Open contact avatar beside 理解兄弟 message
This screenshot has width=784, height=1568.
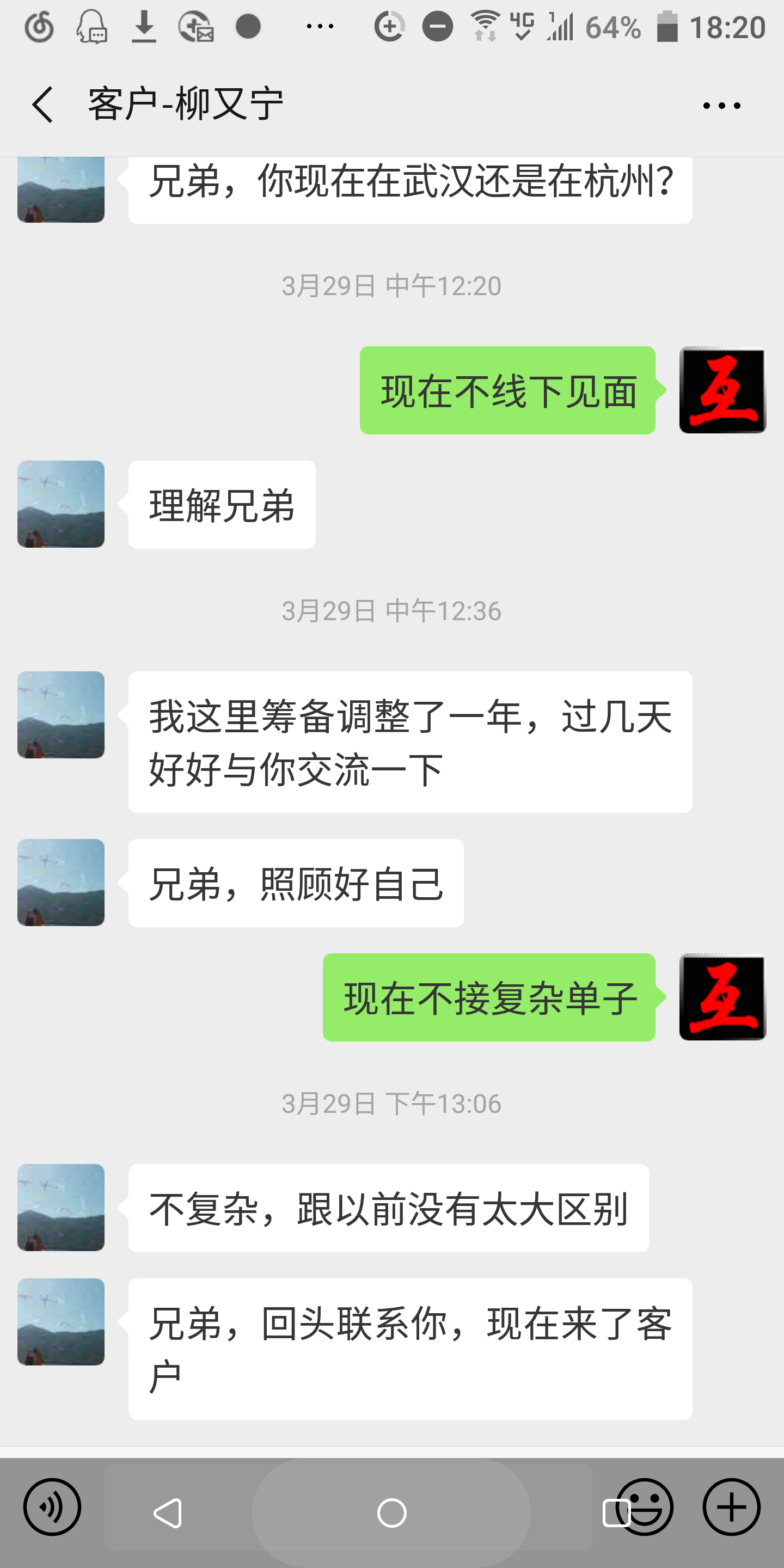point(61,504)
